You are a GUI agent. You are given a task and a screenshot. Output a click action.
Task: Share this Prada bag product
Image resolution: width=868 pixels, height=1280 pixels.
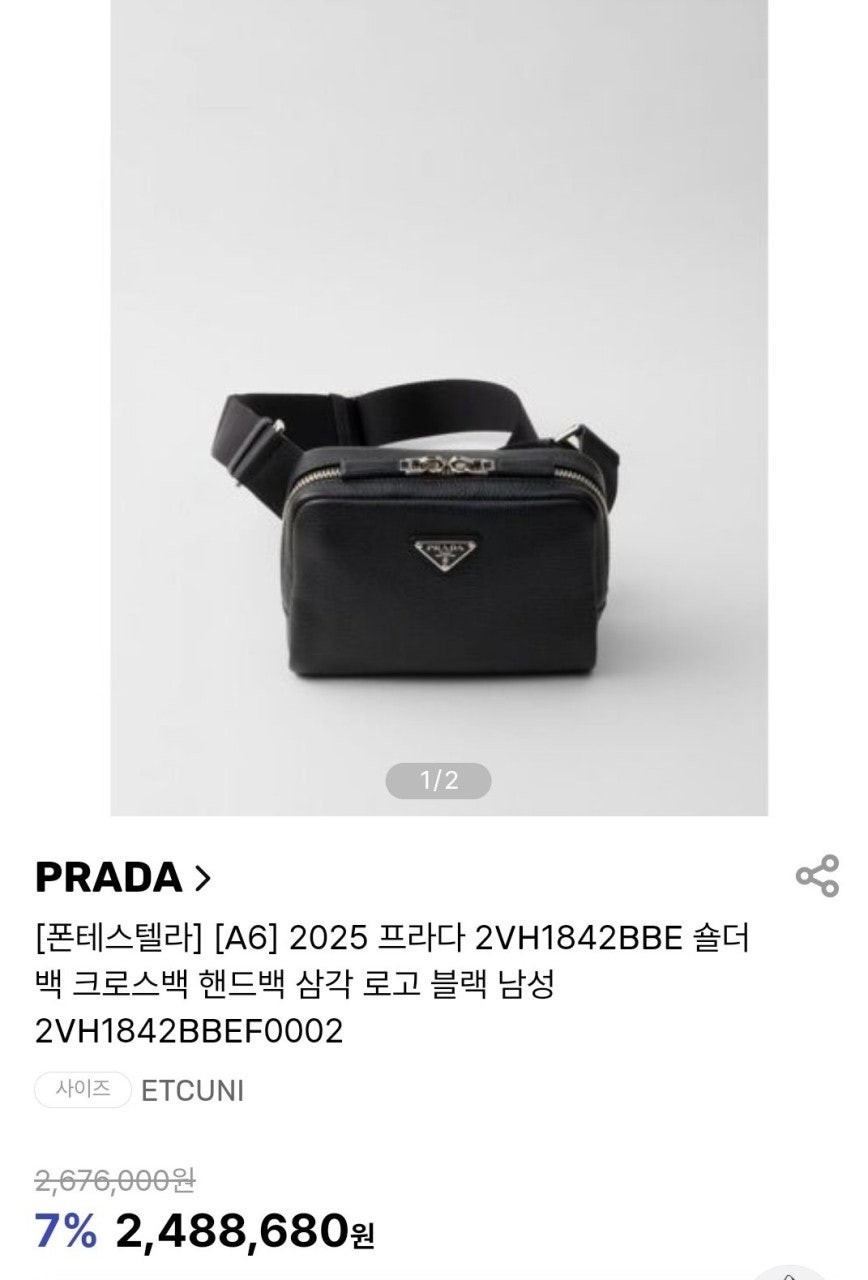(817, 876)
